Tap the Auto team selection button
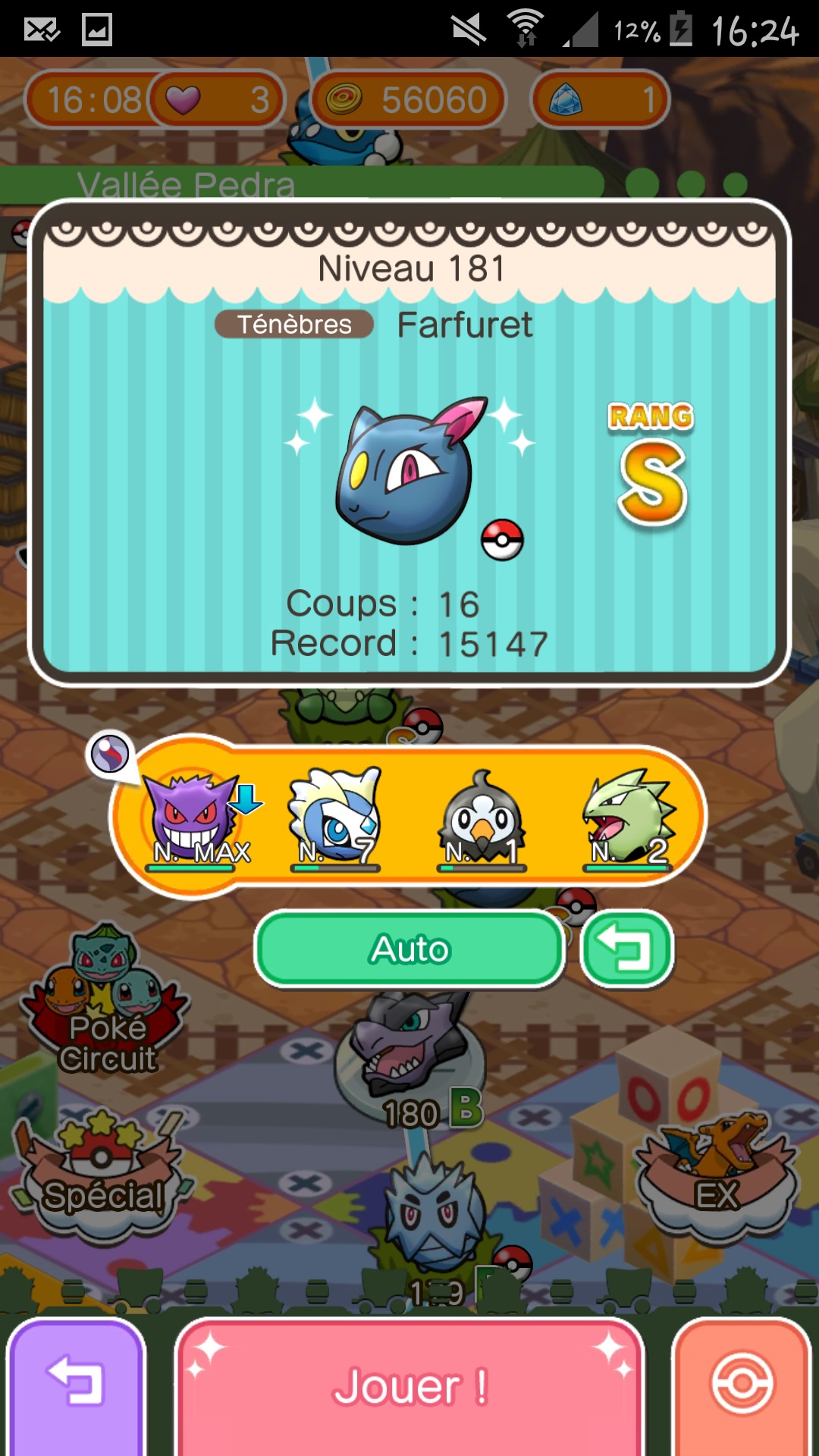819x1456 pixels. 409,949
